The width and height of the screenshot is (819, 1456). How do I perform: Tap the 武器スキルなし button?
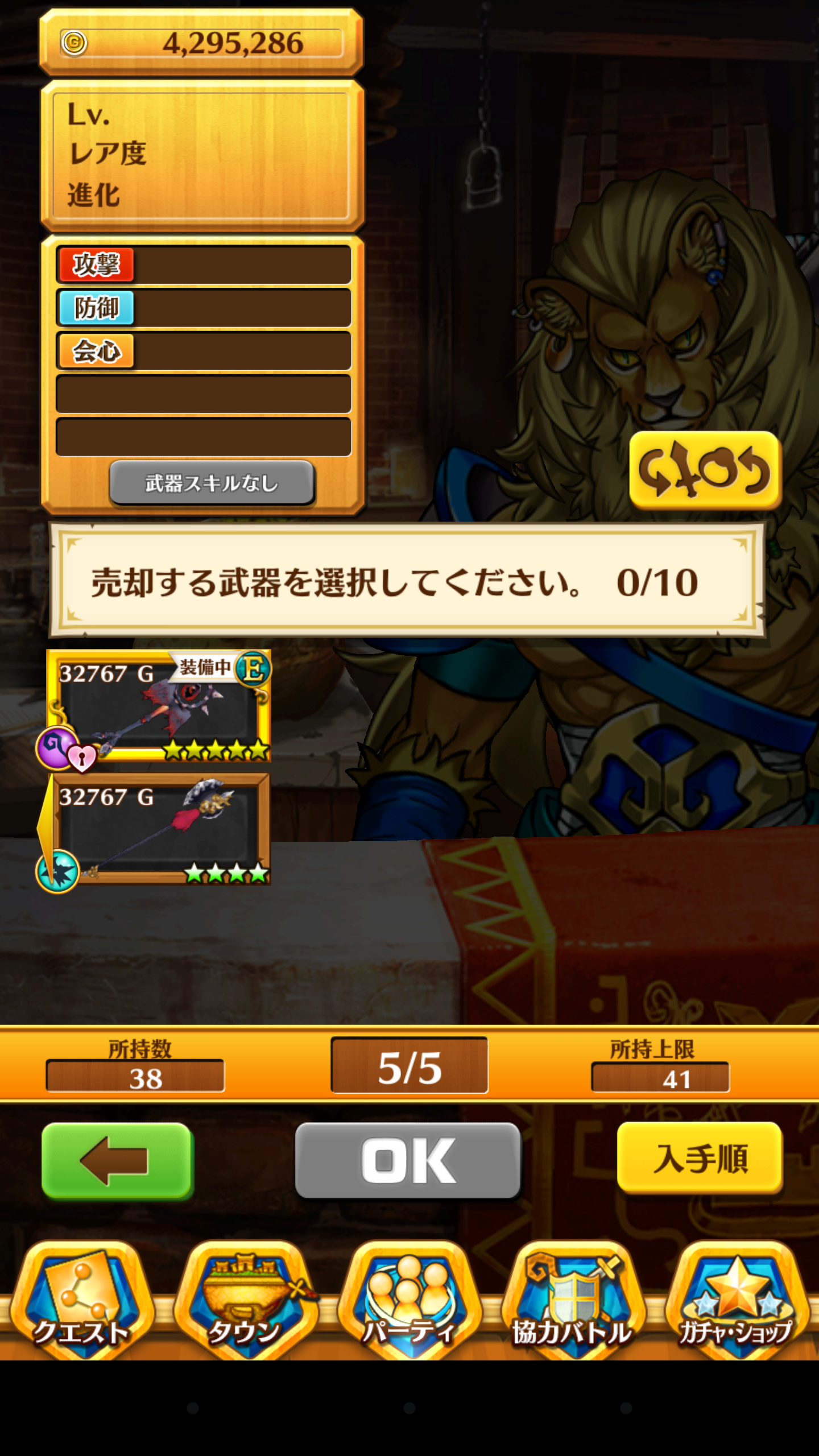[212, 483]
